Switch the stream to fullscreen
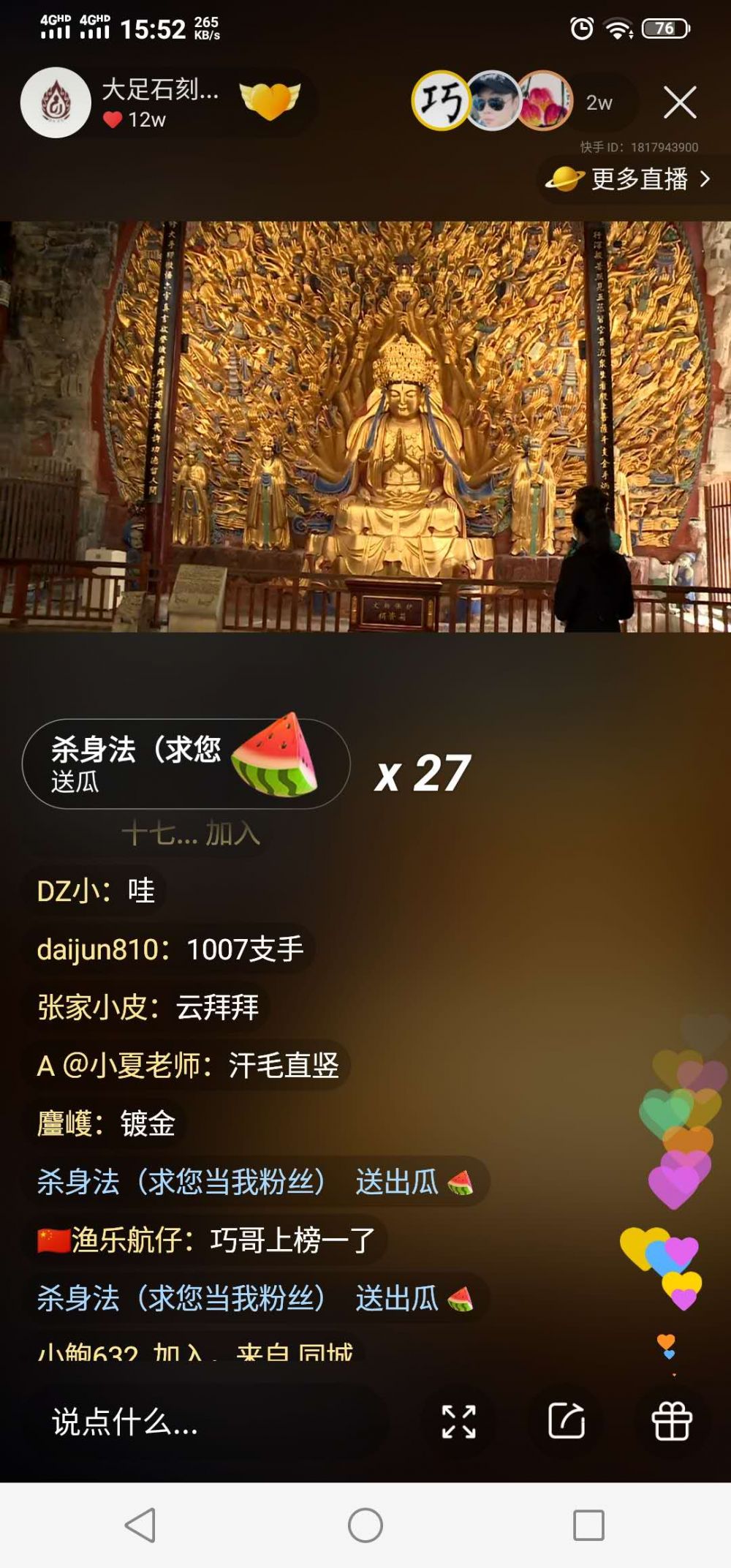This screenshot has width=731, height=1568. (x=459, y=1422)
